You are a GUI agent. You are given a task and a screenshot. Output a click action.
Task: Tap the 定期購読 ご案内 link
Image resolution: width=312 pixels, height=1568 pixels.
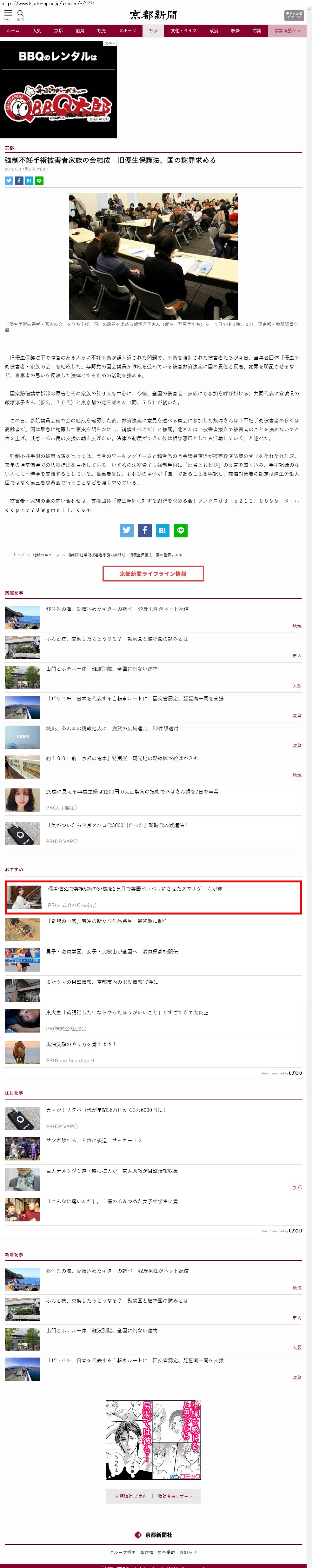coord(131,1496)
